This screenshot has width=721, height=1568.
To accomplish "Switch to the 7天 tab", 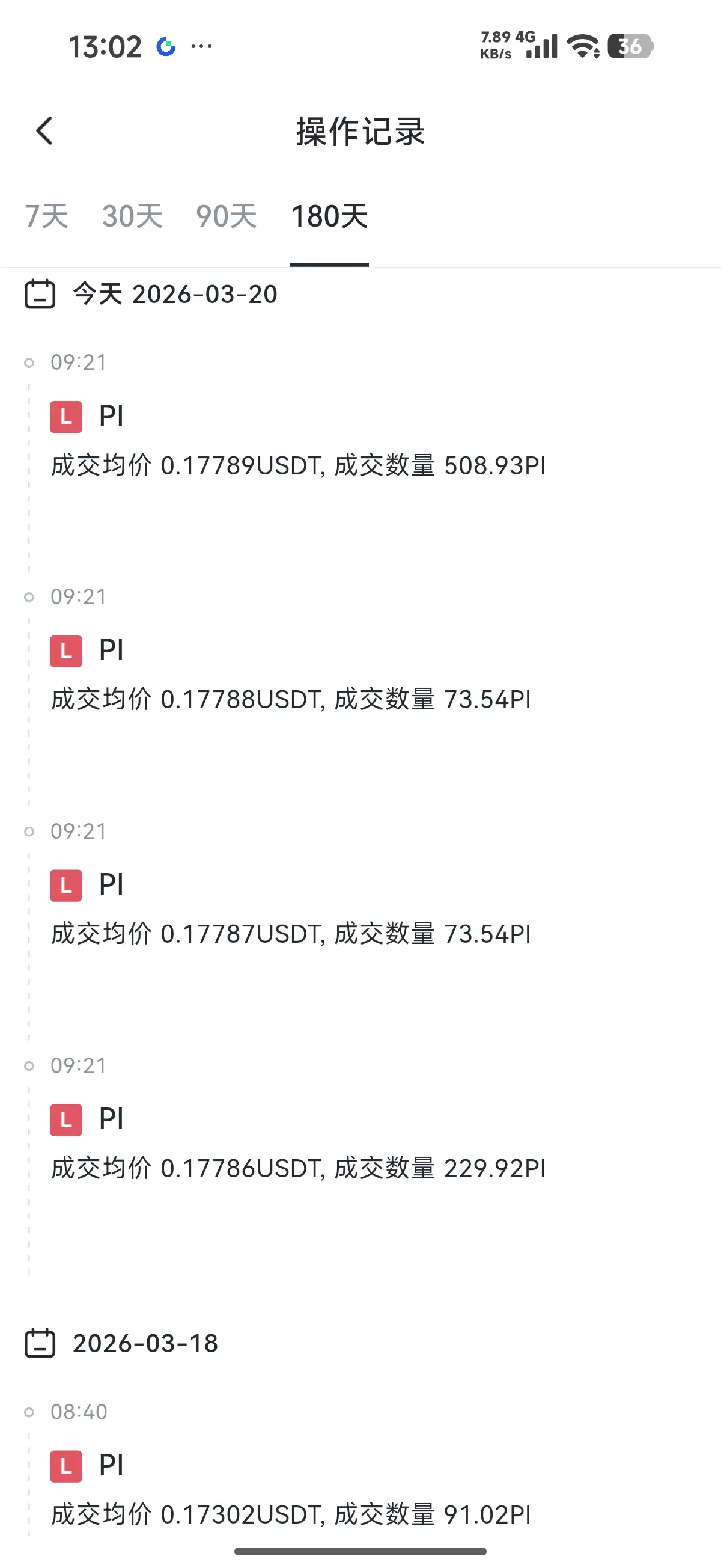I will click(x=46, y=216).
